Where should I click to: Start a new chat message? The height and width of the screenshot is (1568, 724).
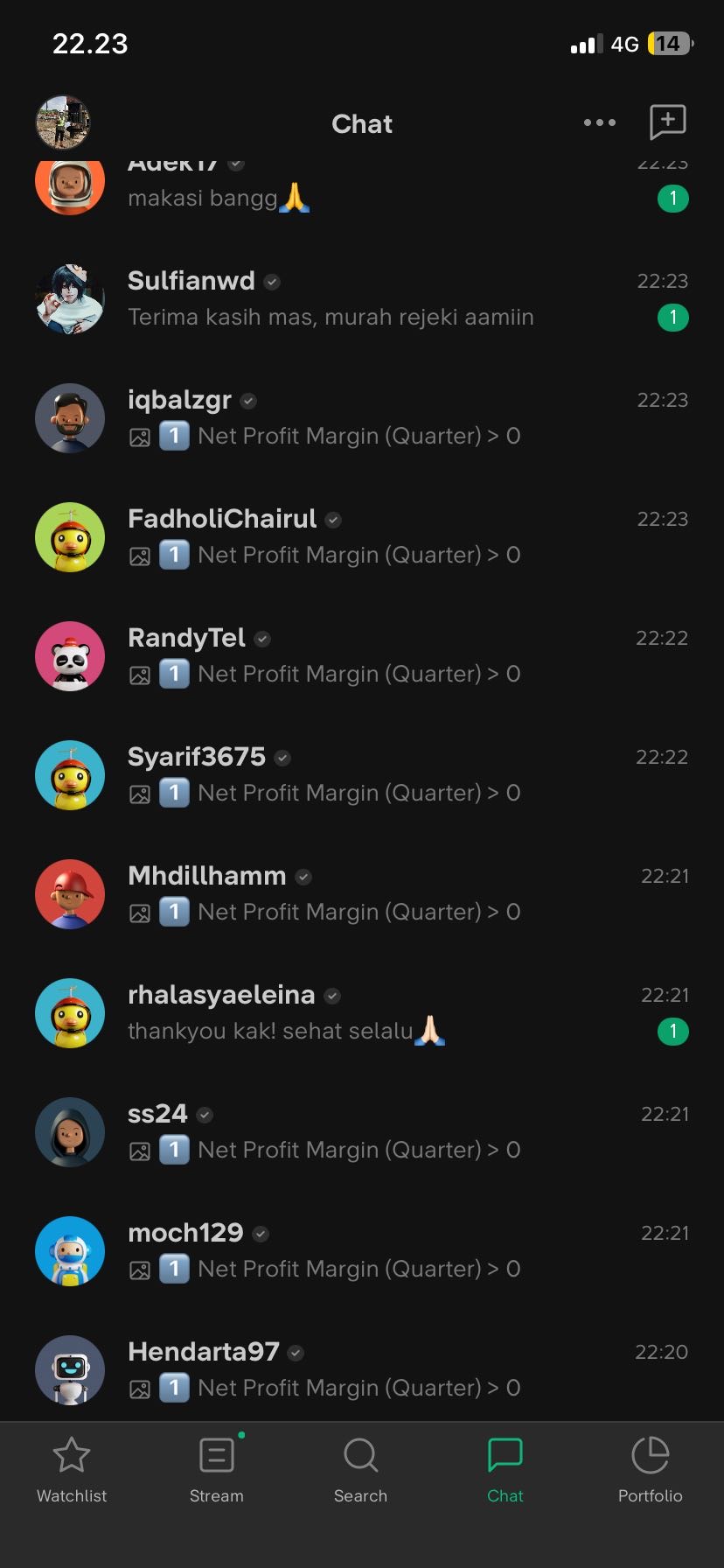[x=667, y=122]
